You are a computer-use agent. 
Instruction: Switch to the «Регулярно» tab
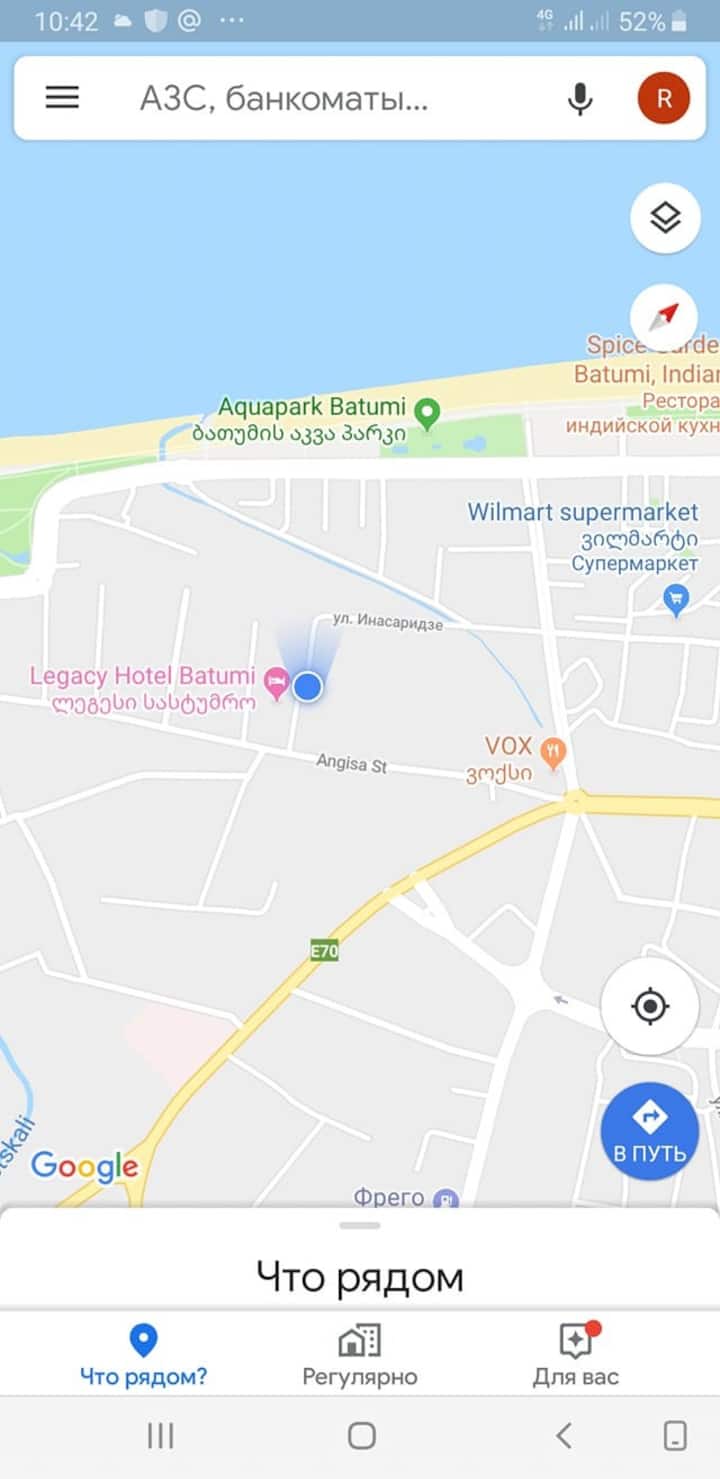click(360, 1355)
